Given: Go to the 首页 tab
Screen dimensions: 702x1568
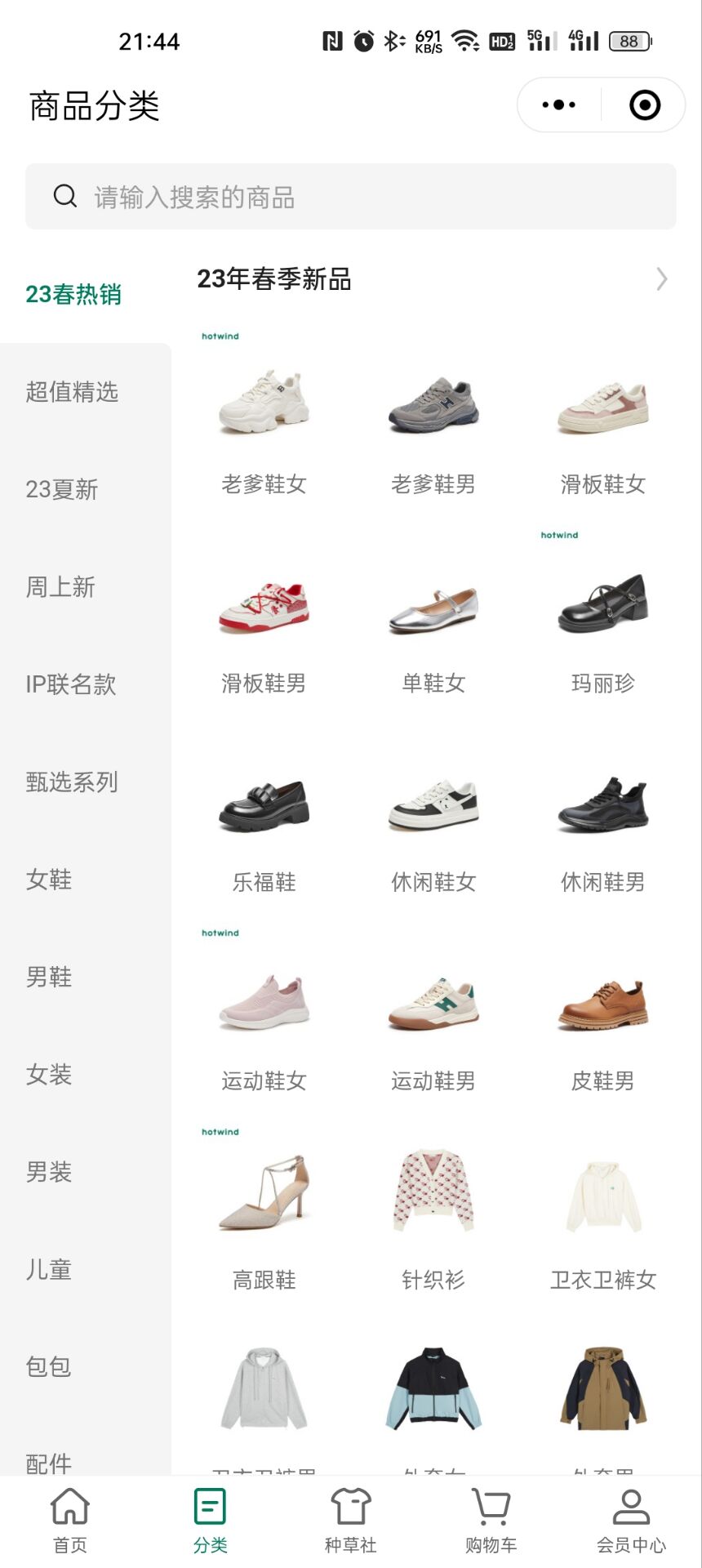Looking at the screenshot, I should (70, 1520).
